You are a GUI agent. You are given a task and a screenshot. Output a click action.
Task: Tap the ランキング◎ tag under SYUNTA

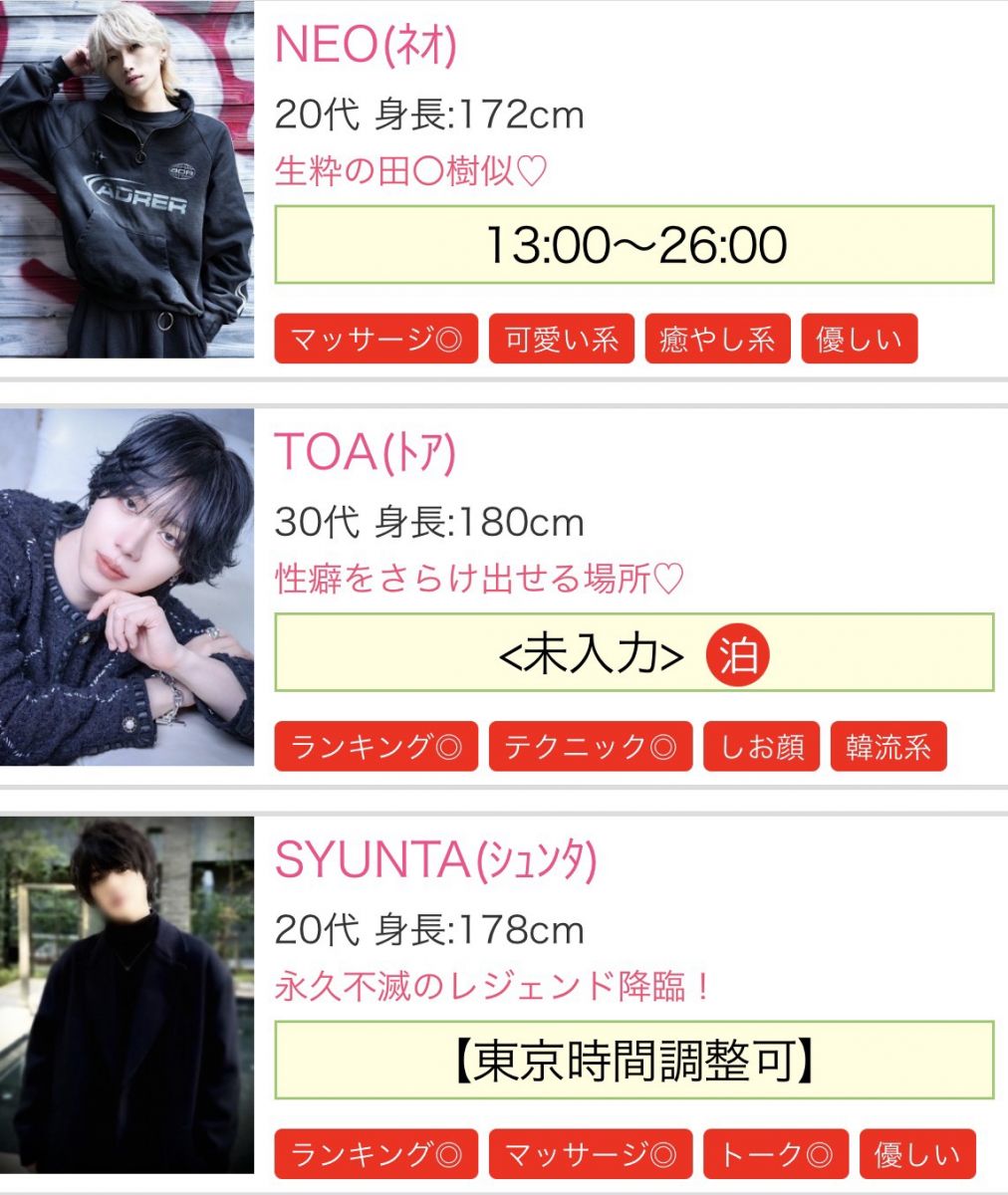click(376, 1154)
